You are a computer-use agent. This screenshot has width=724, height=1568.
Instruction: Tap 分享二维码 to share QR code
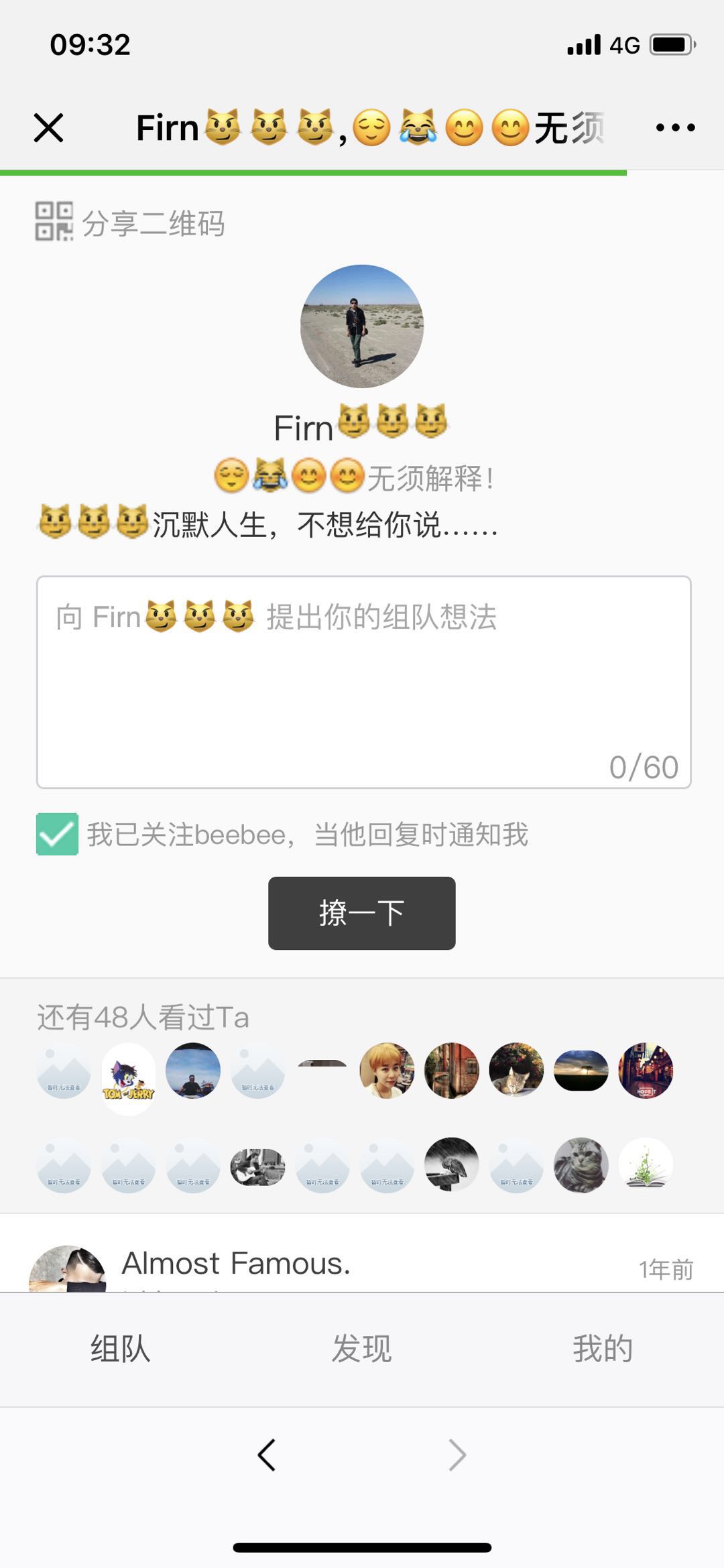point(130,223)
